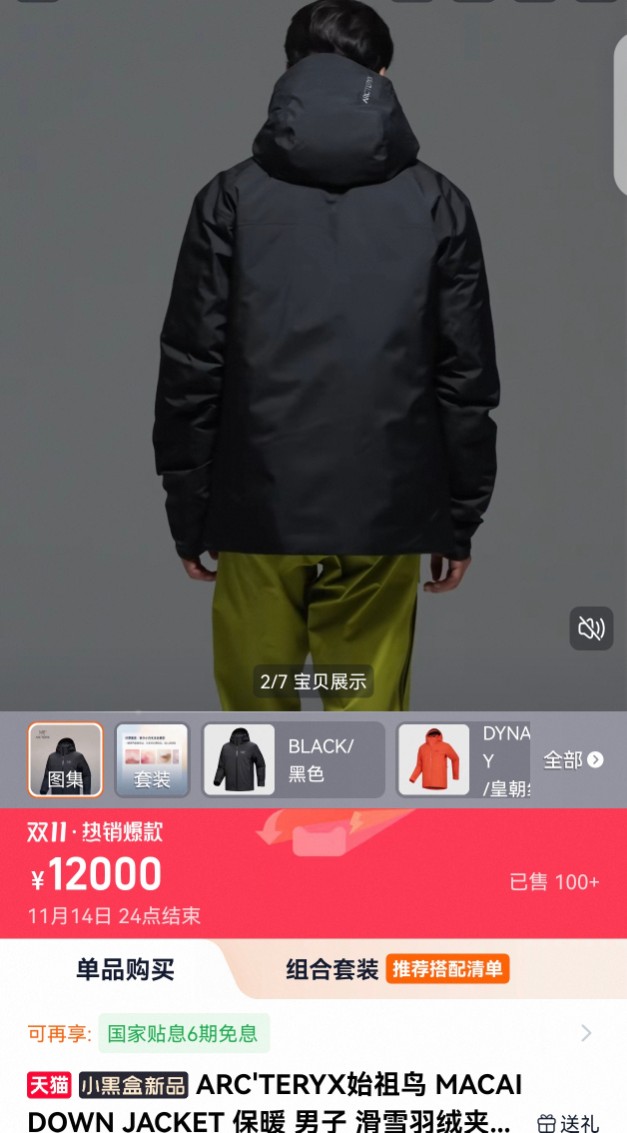Switch to 组合套装 tab
The height and width of the screenshot is (1133, 627).
333,969
